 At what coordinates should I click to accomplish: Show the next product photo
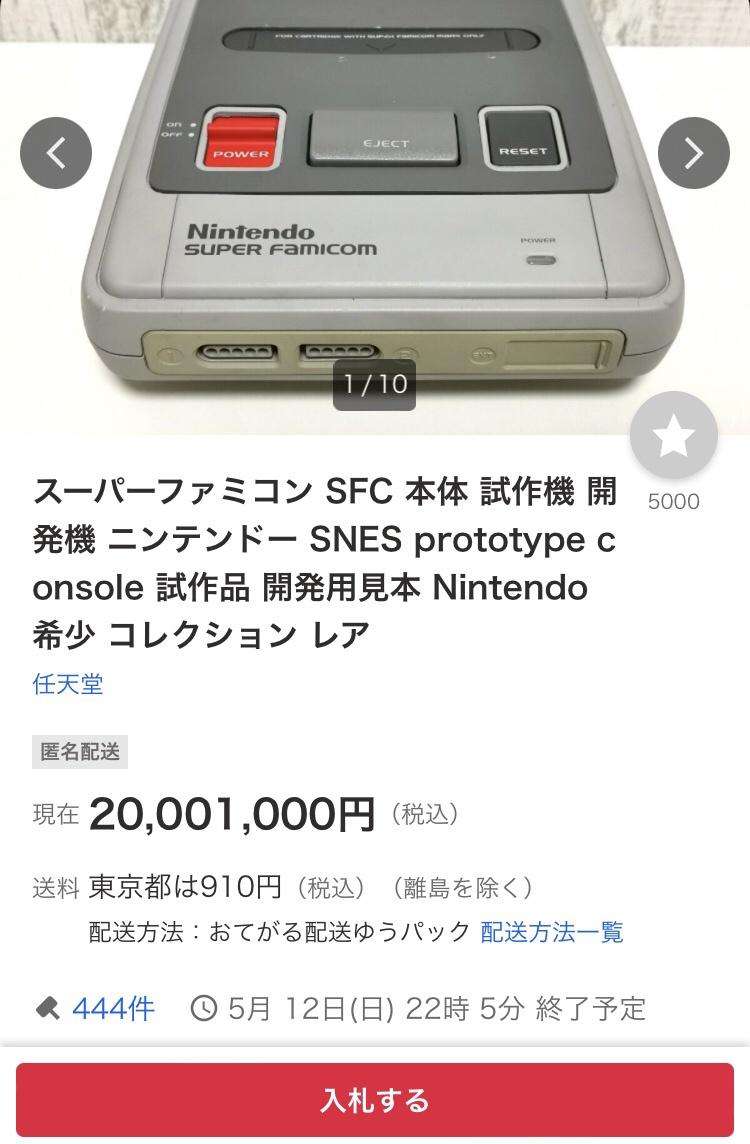(x=693, y=153)
